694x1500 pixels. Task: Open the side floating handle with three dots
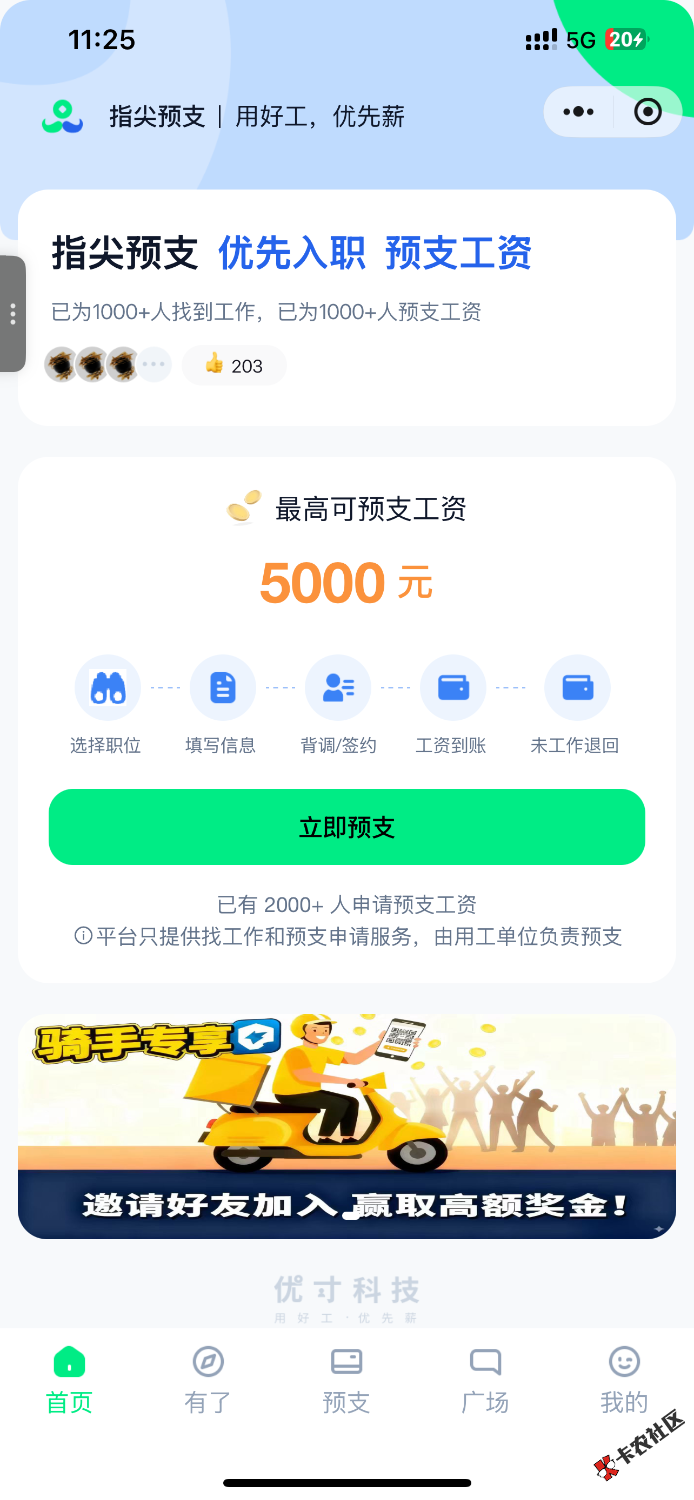[x=12, y=314]
